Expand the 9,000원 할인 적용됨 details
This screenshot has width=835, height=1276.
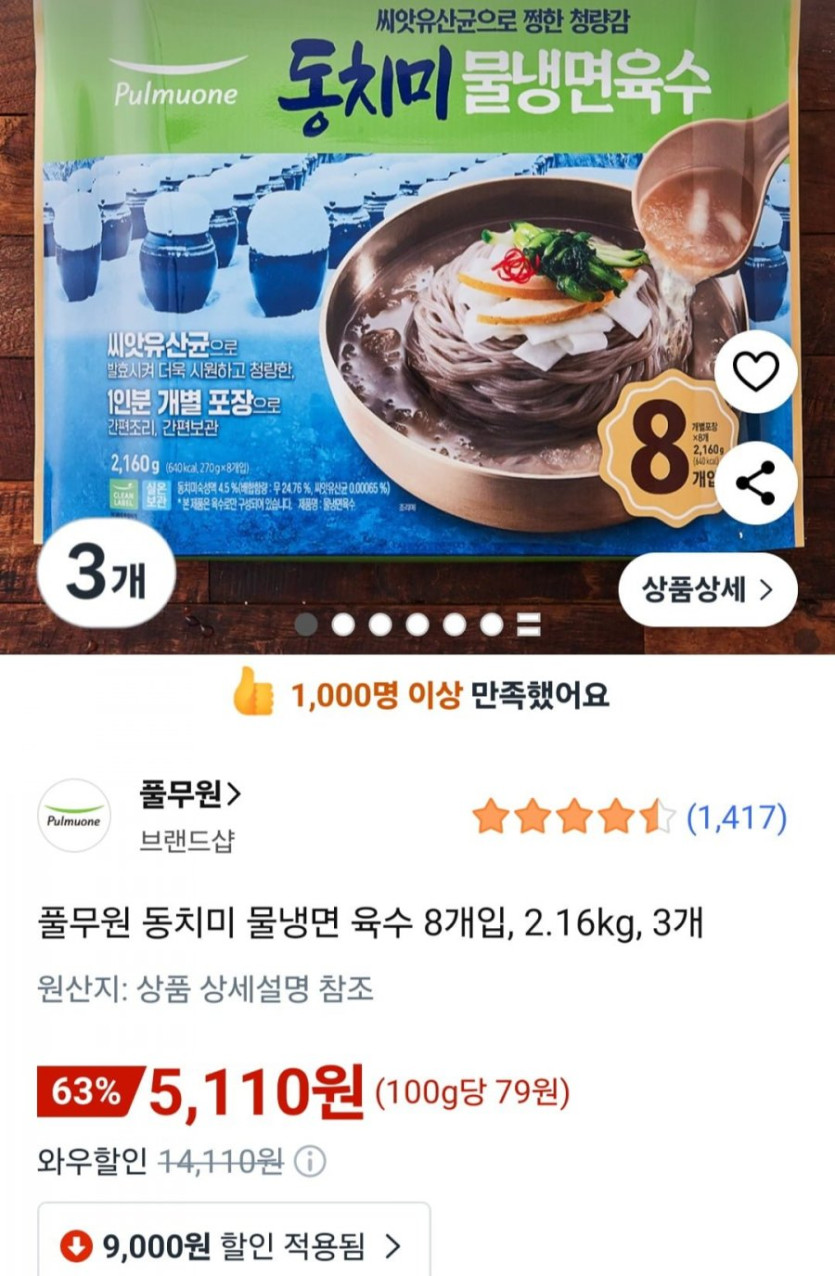point(234,1246)
